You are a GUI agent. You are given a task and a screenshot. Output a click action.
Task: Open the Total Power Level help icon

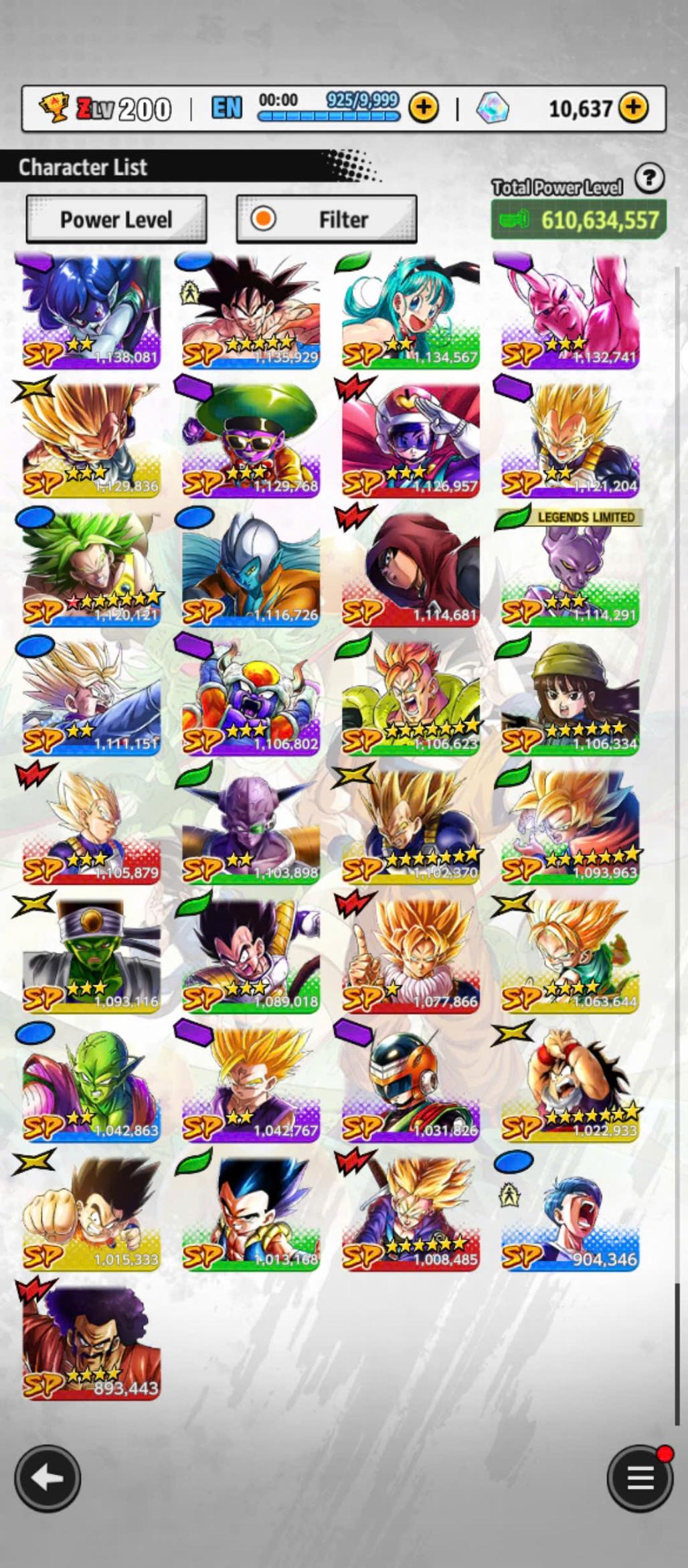click(649, 179)
